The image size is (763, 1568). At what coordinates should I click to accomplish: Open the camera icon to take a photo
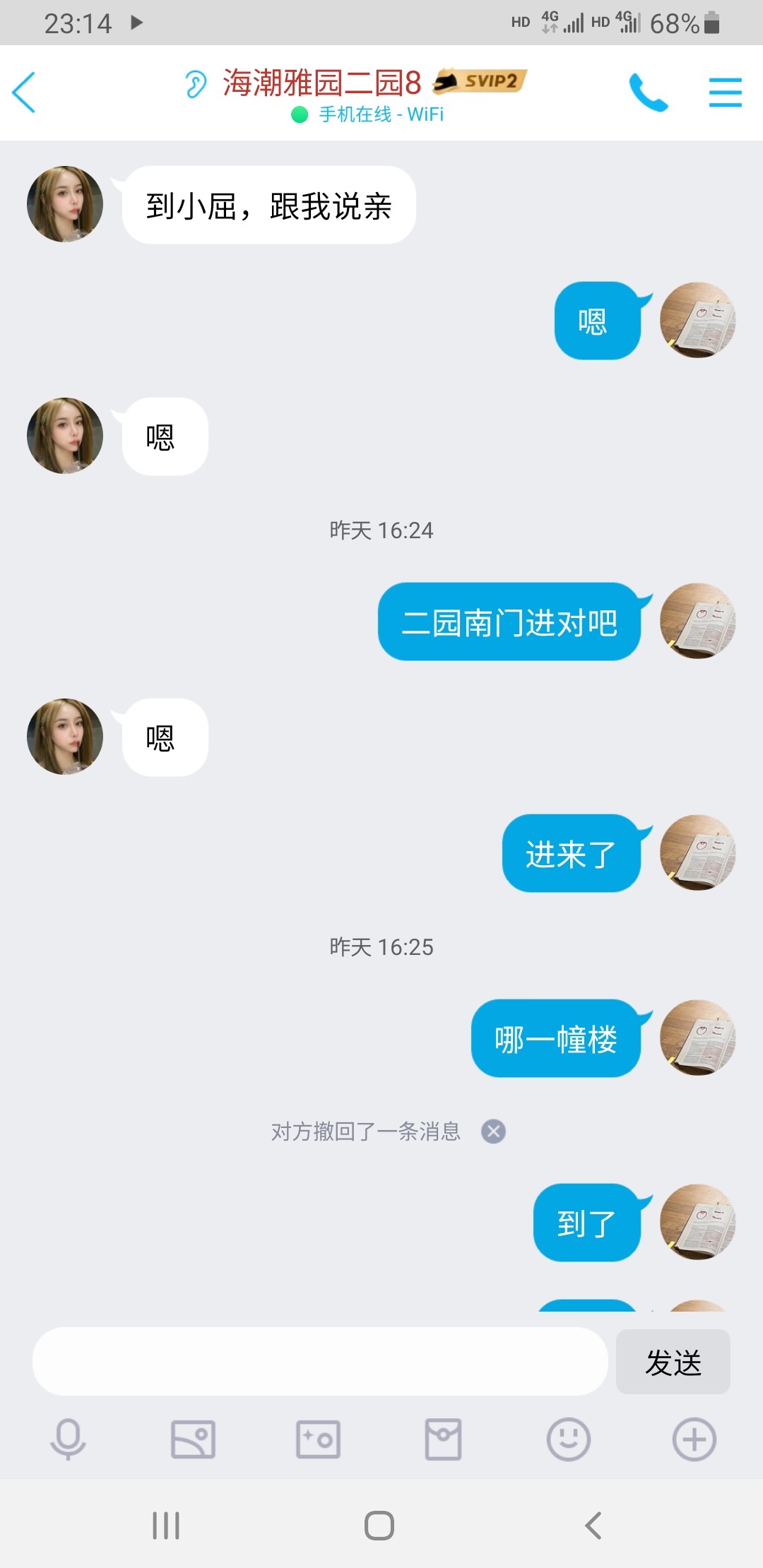318,1441
